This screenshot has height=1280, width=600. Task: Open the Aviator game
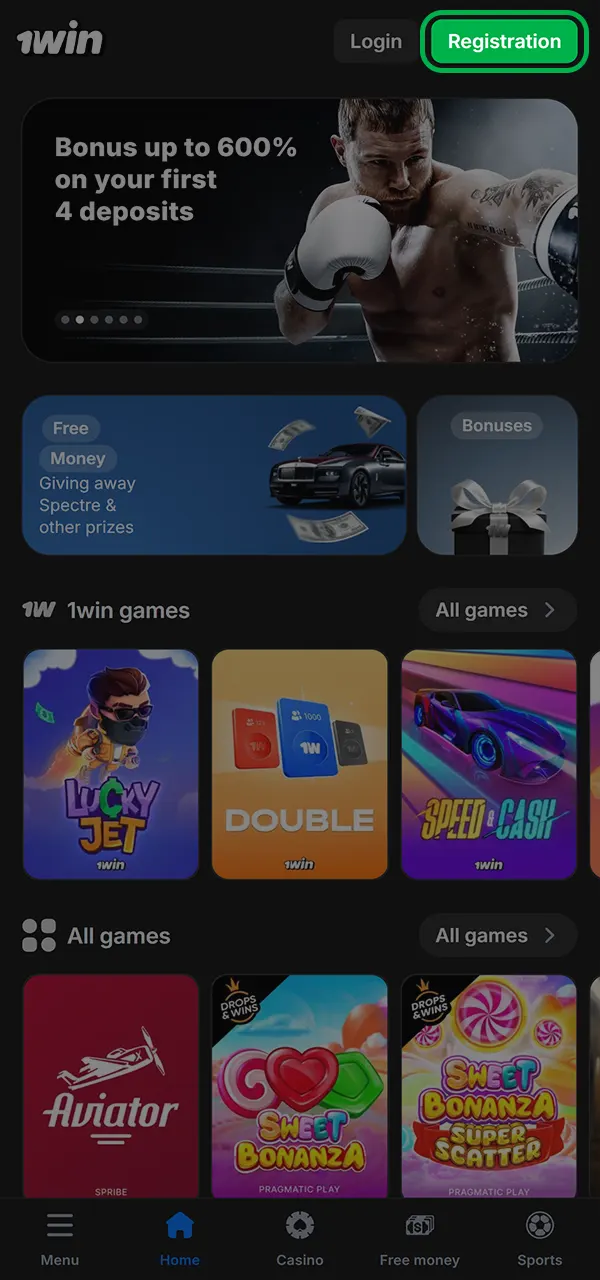pos(111,1085)
